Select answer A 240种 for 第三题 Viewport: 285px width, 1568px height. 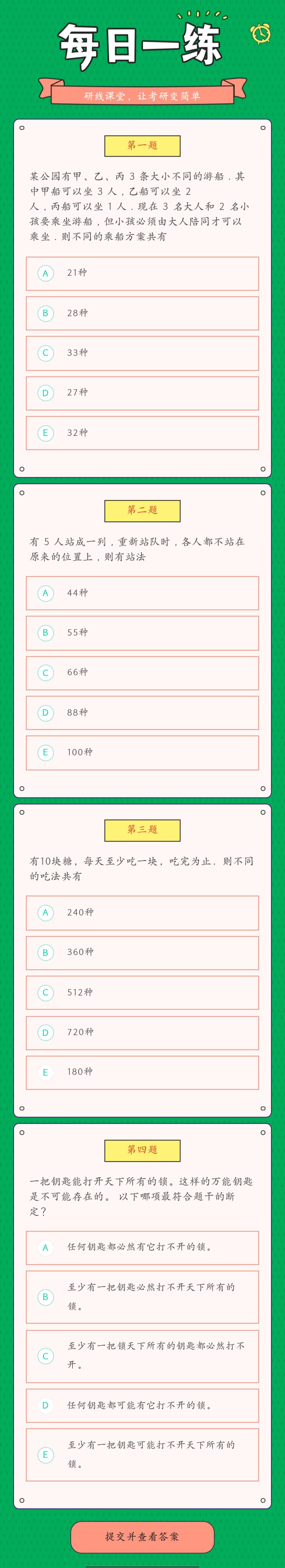click(x=142, y=912)
